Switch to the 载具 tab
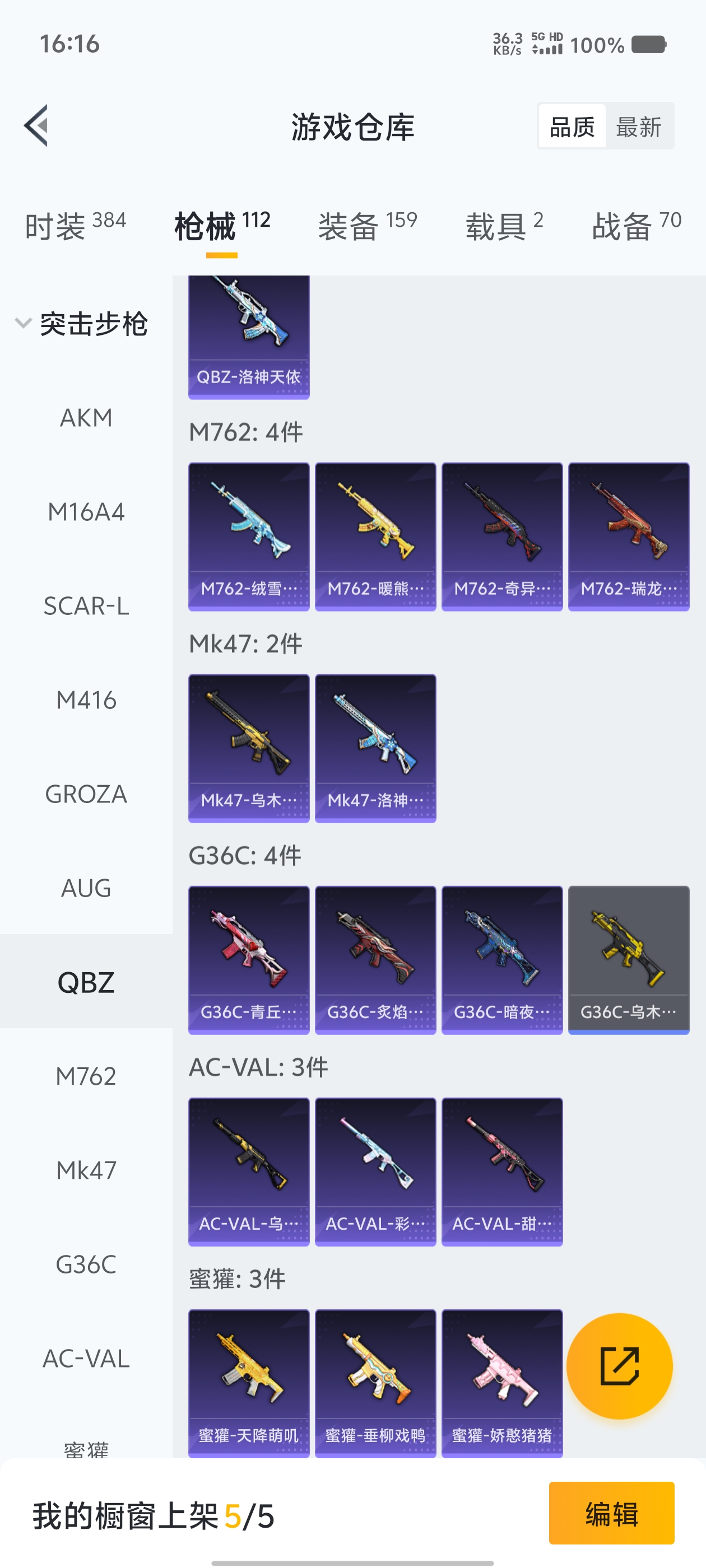 [504, 226]
